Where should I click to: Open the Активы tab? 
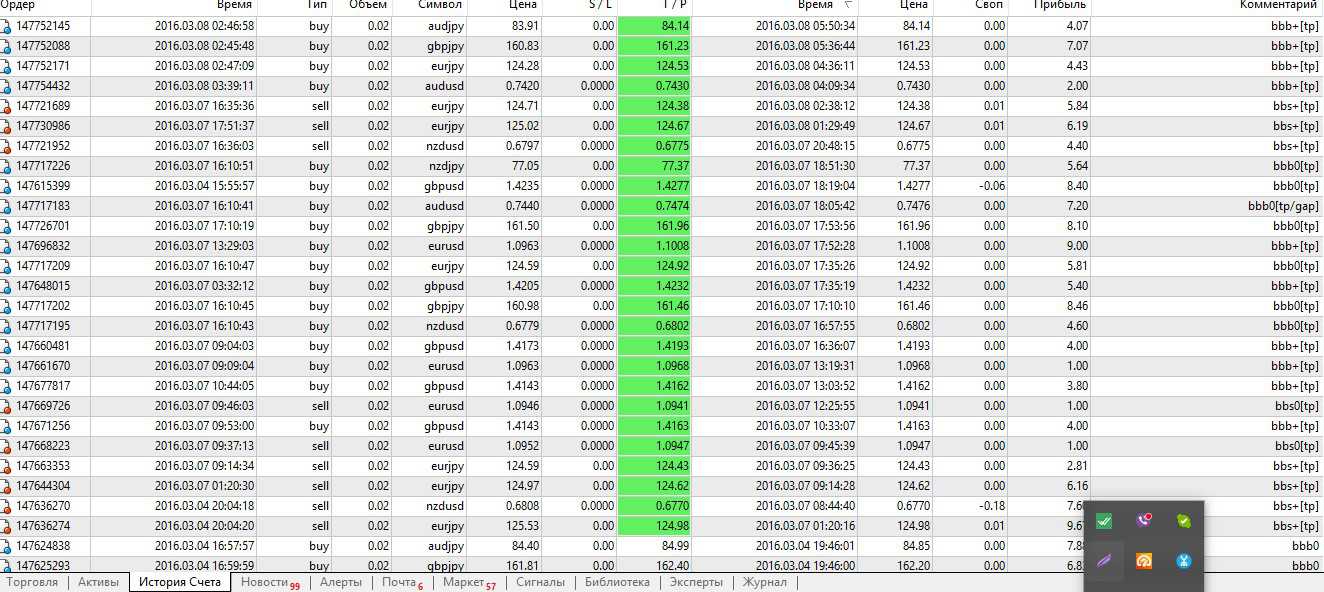[x=98, y=582]
